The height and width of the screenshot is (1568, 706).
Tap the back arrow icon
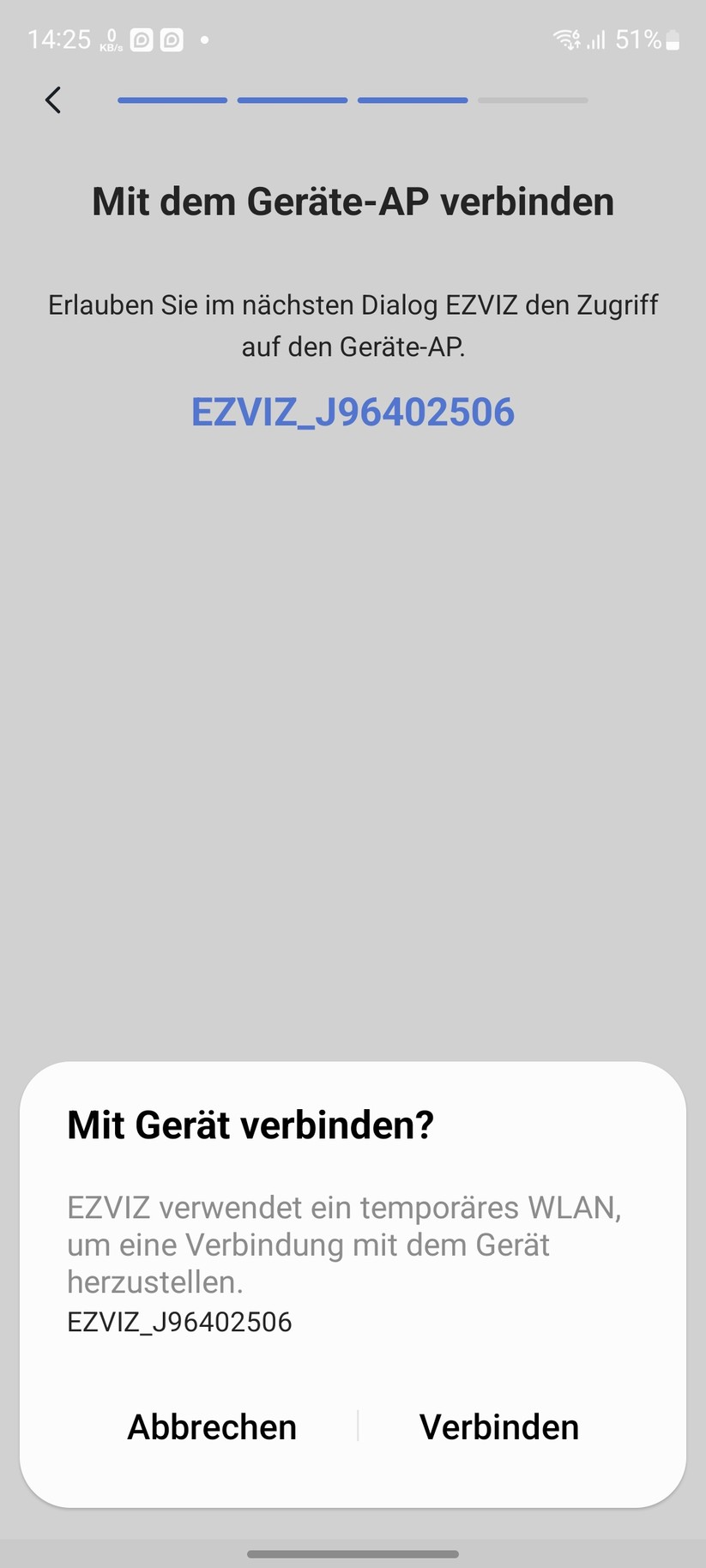53,100
